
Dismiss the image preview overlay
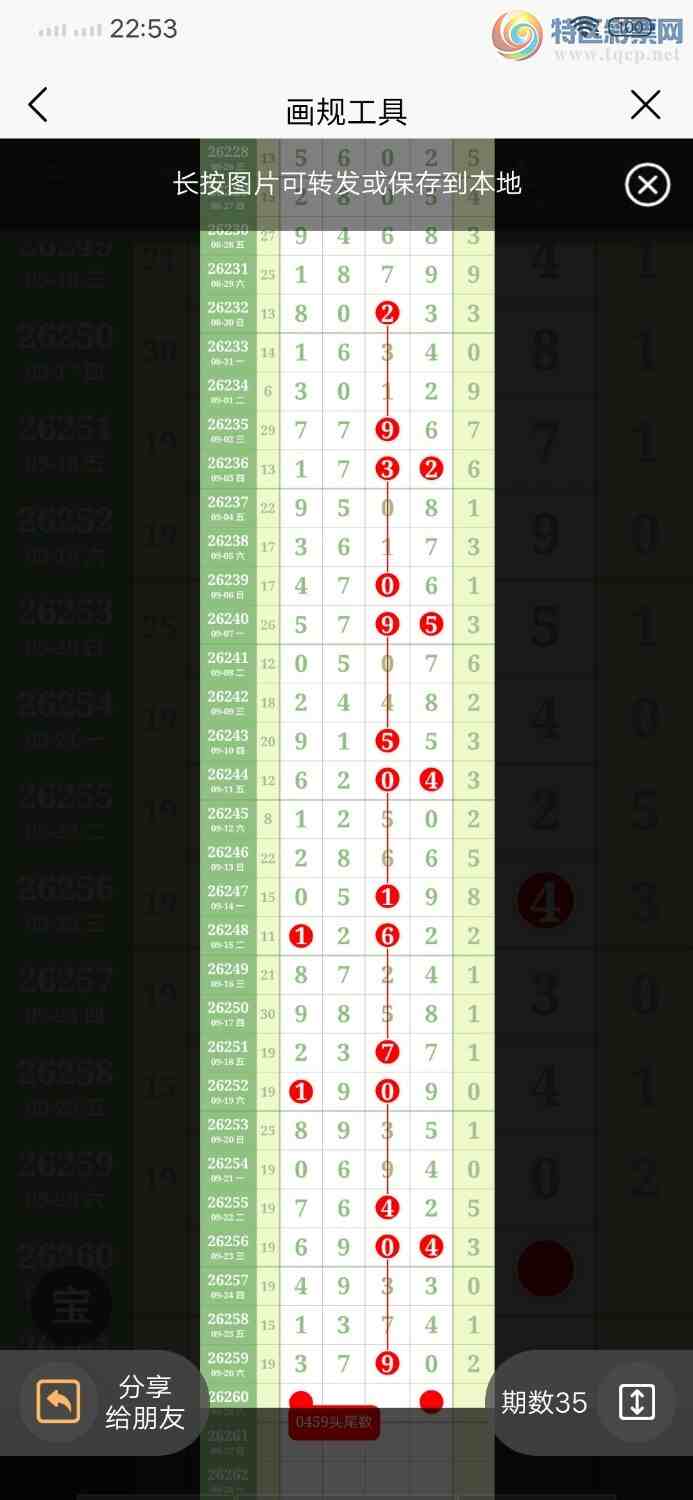647,185
